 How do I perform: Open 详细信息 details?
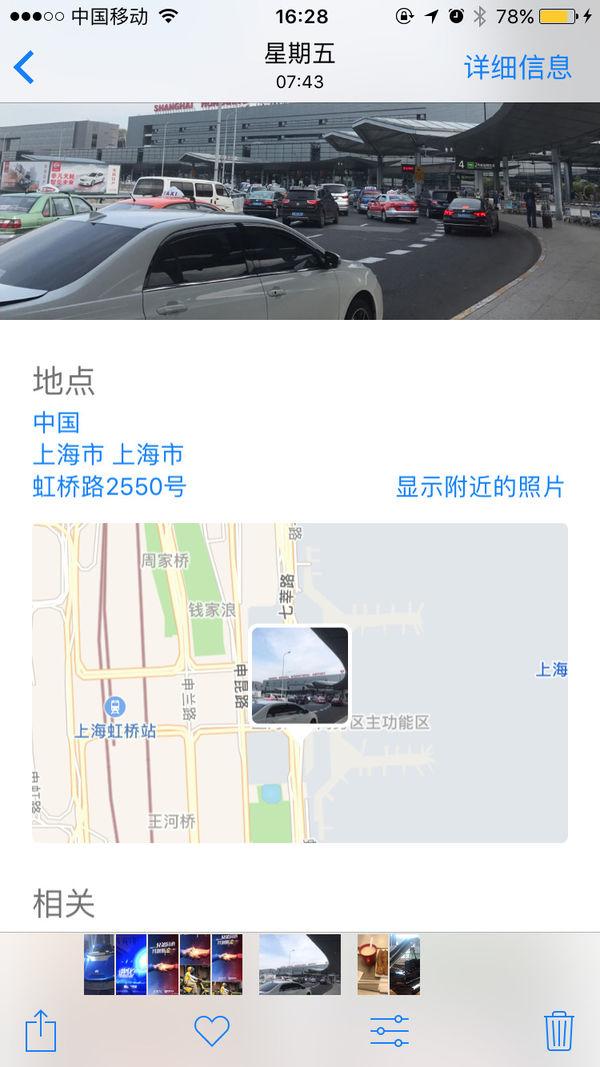click(517, 67)
